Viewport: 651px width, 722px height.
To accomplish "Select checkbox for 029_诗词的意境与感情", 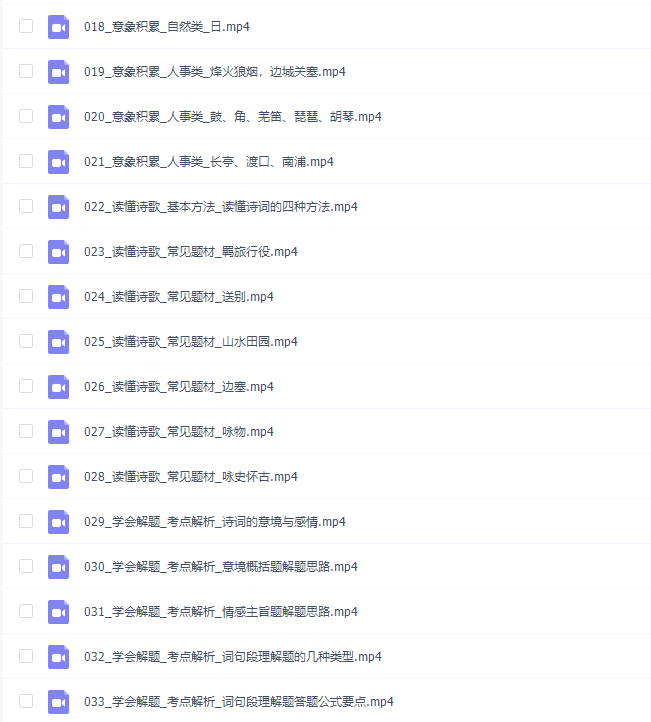I will click(26, 522).
